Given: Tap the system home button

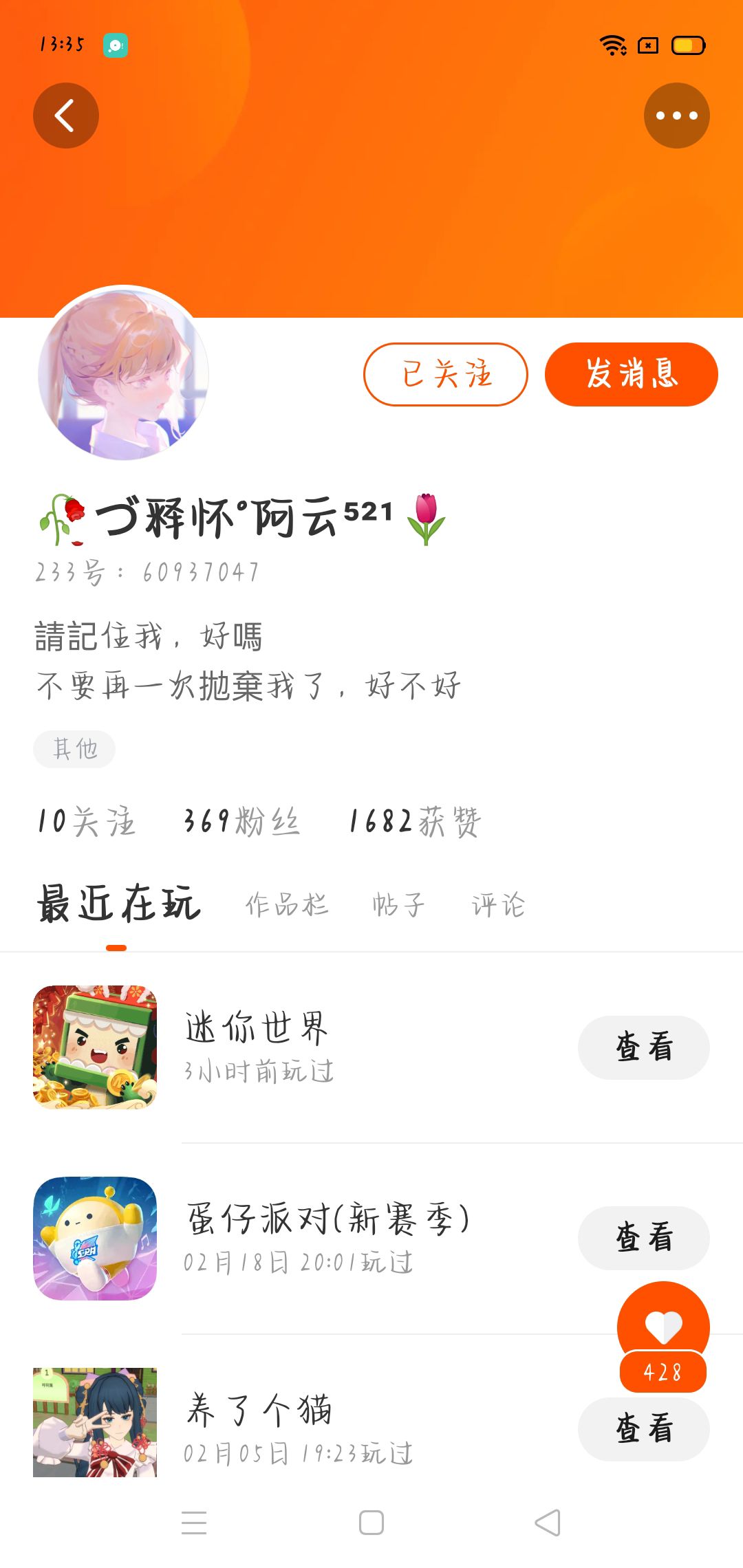Looking at the screenshot, I should [371, 1523].
